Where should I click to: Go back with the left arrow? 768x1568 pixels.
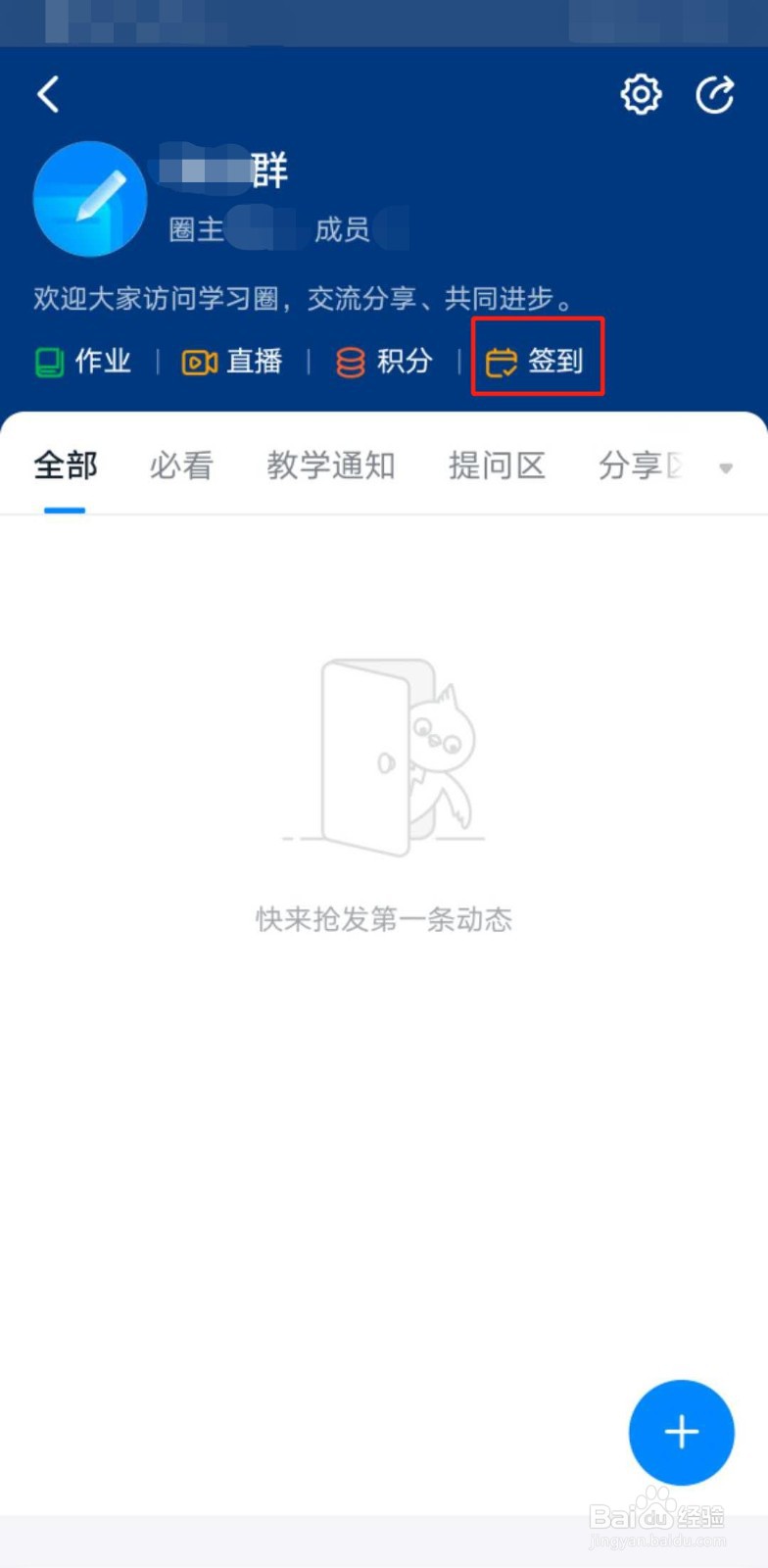click(x=47, y=94)
